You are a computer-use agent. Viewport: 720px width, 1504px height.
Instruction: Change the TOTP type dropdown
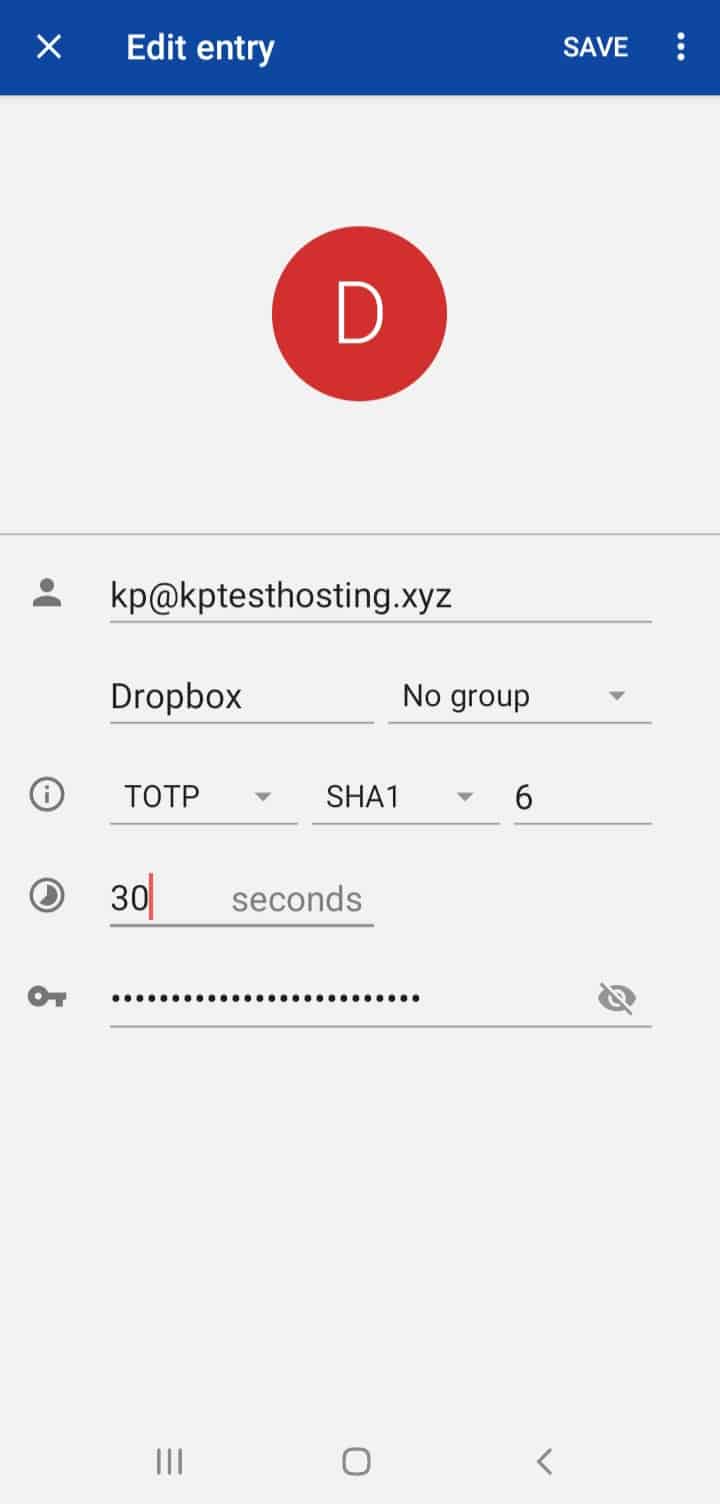coord(203,797)
